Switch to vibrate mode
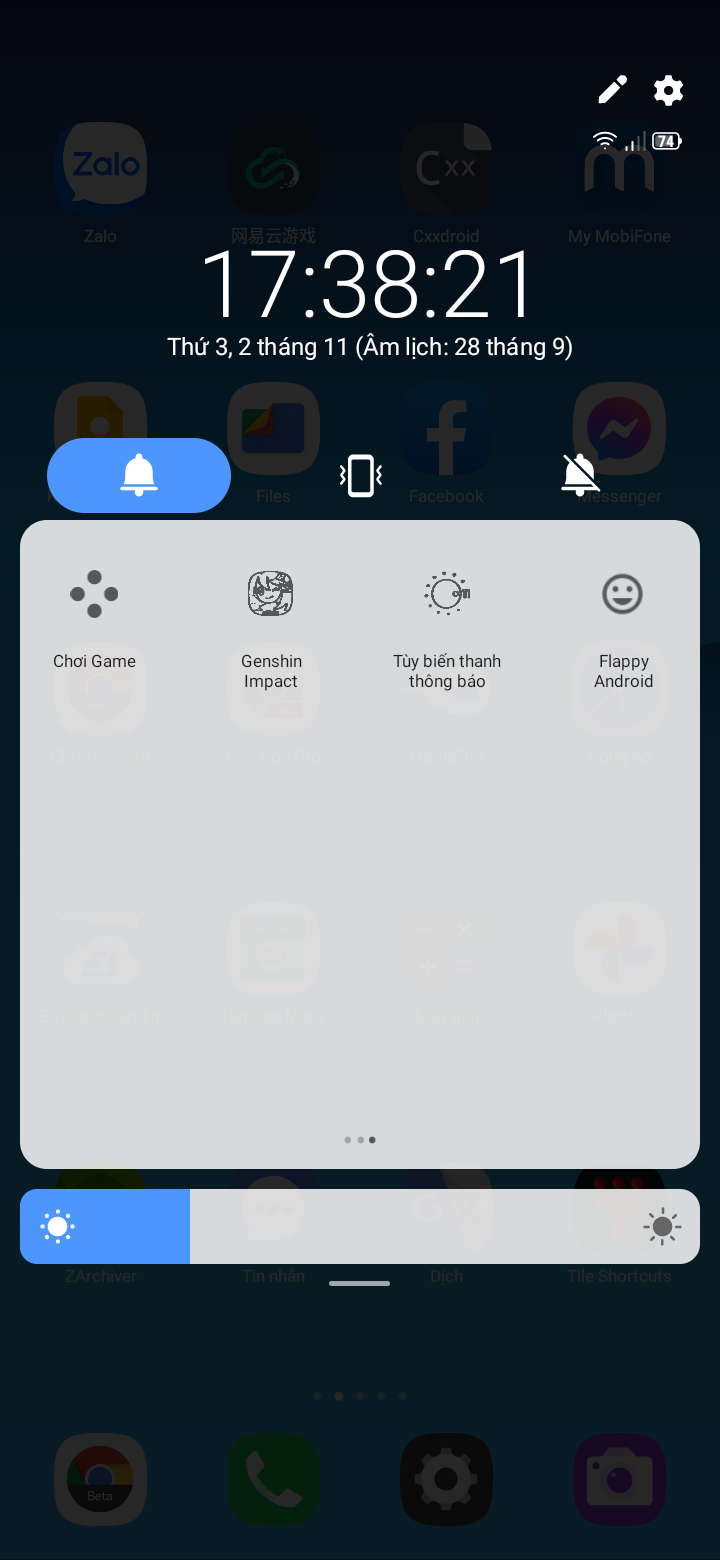Viewport: 720px width, 1560px height. click(x=360, y=475)
